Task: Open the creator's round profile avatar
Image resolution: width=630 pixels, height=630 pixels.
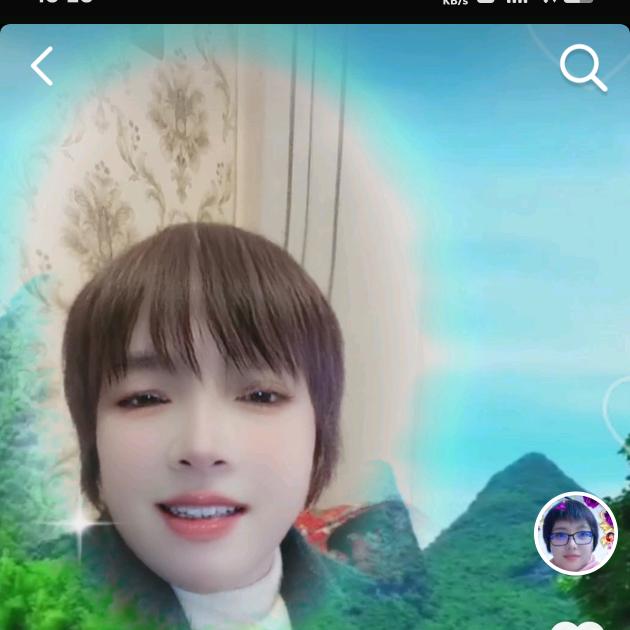Action: coord(576,534)
